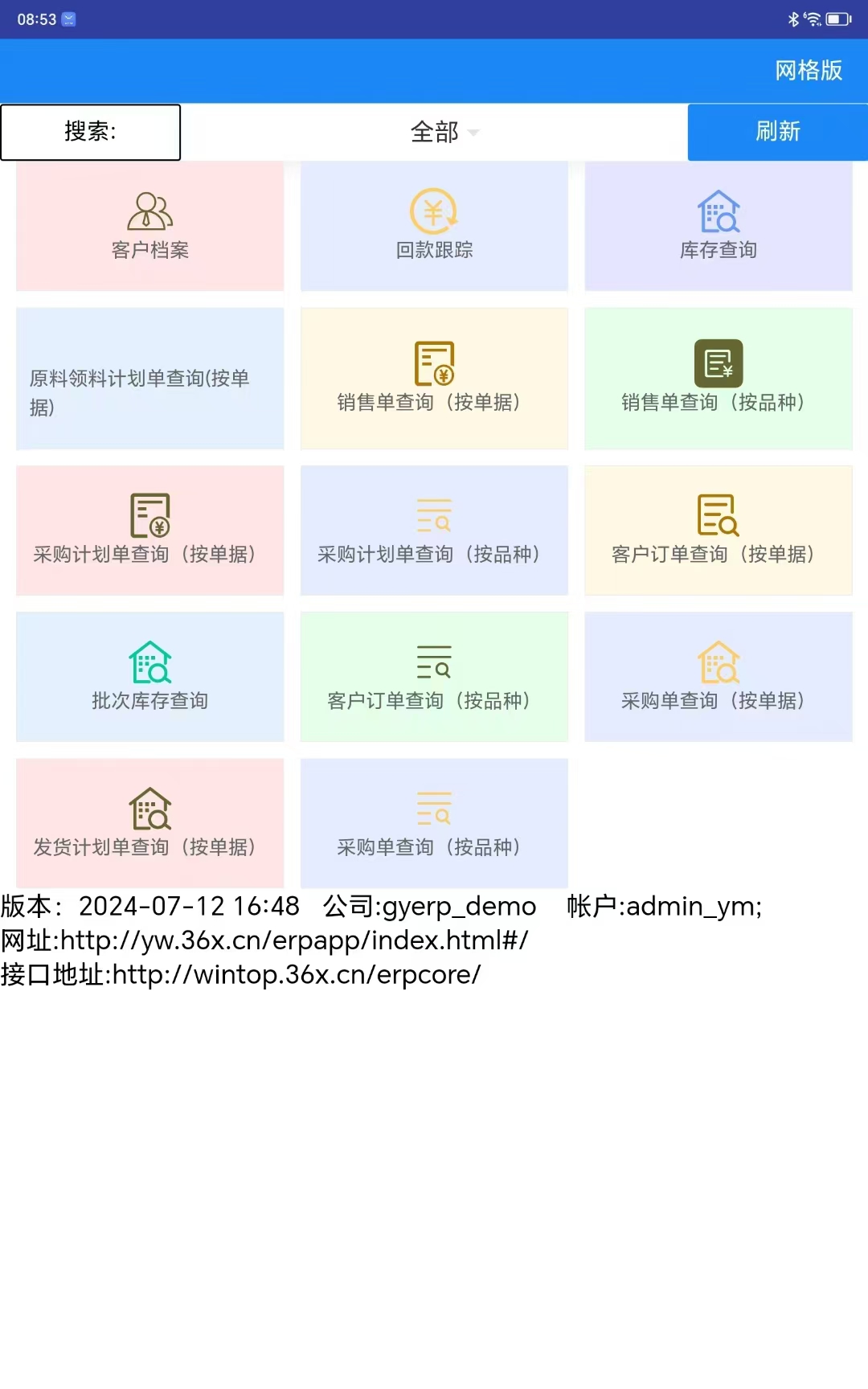Open 库存查询 inventory lookup
Screen dimensions: 868x1389
click(x=718, y=226)
